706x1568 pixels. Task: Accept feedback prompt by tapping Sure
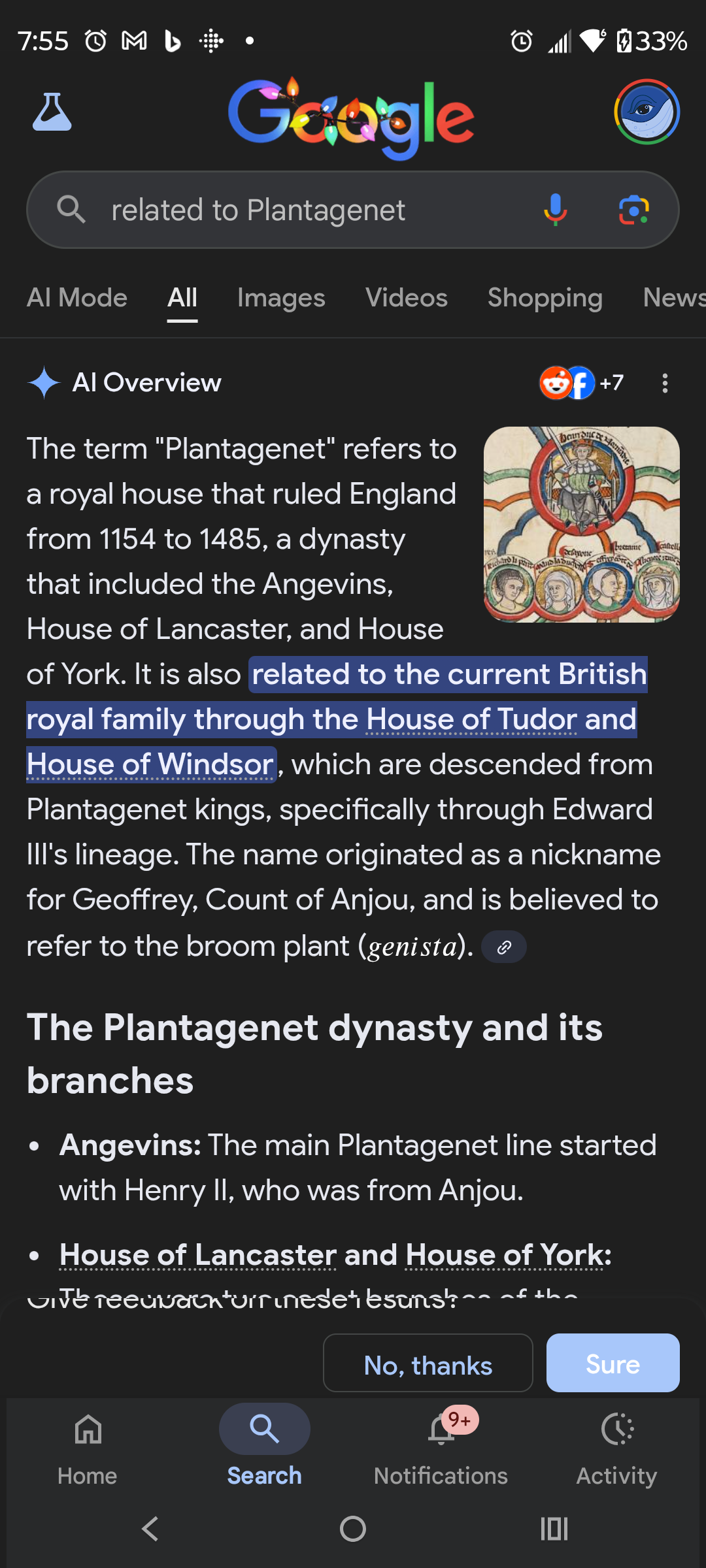click(x=613, y=1364)
